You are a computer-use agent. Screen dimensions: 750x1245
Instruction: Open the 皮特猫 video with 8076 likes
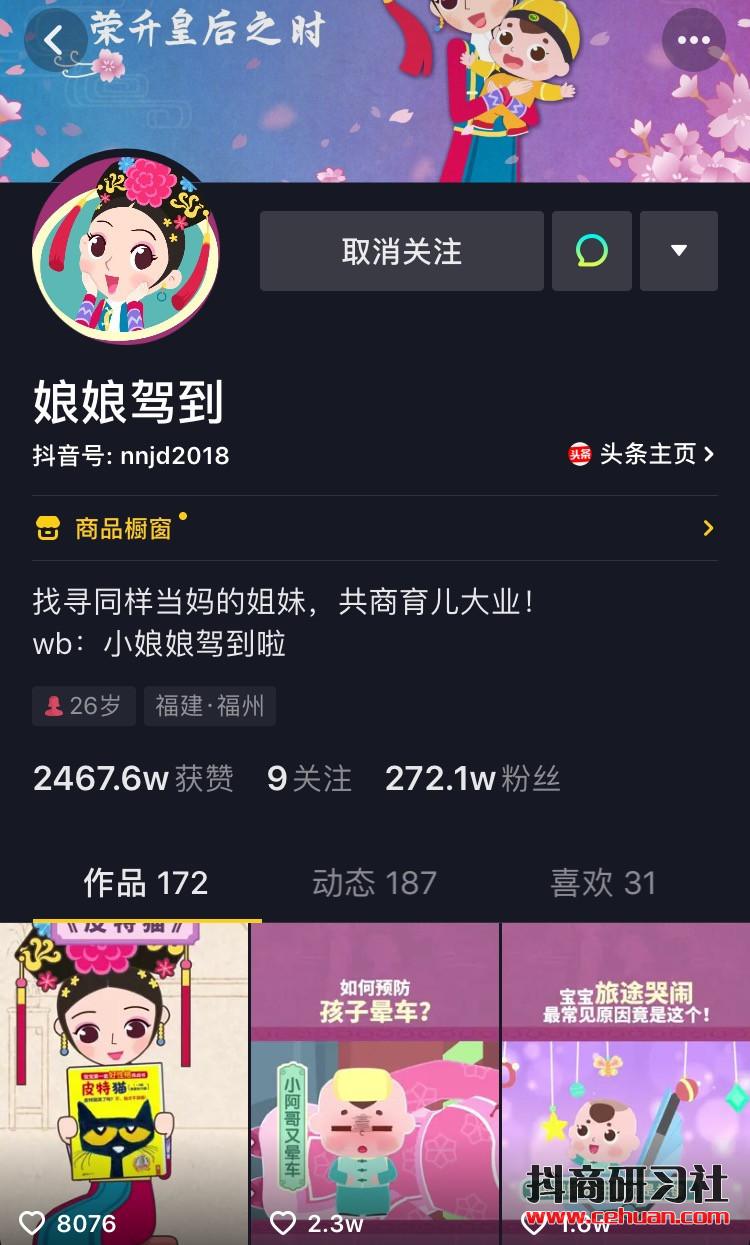(x=124, y=1080)
